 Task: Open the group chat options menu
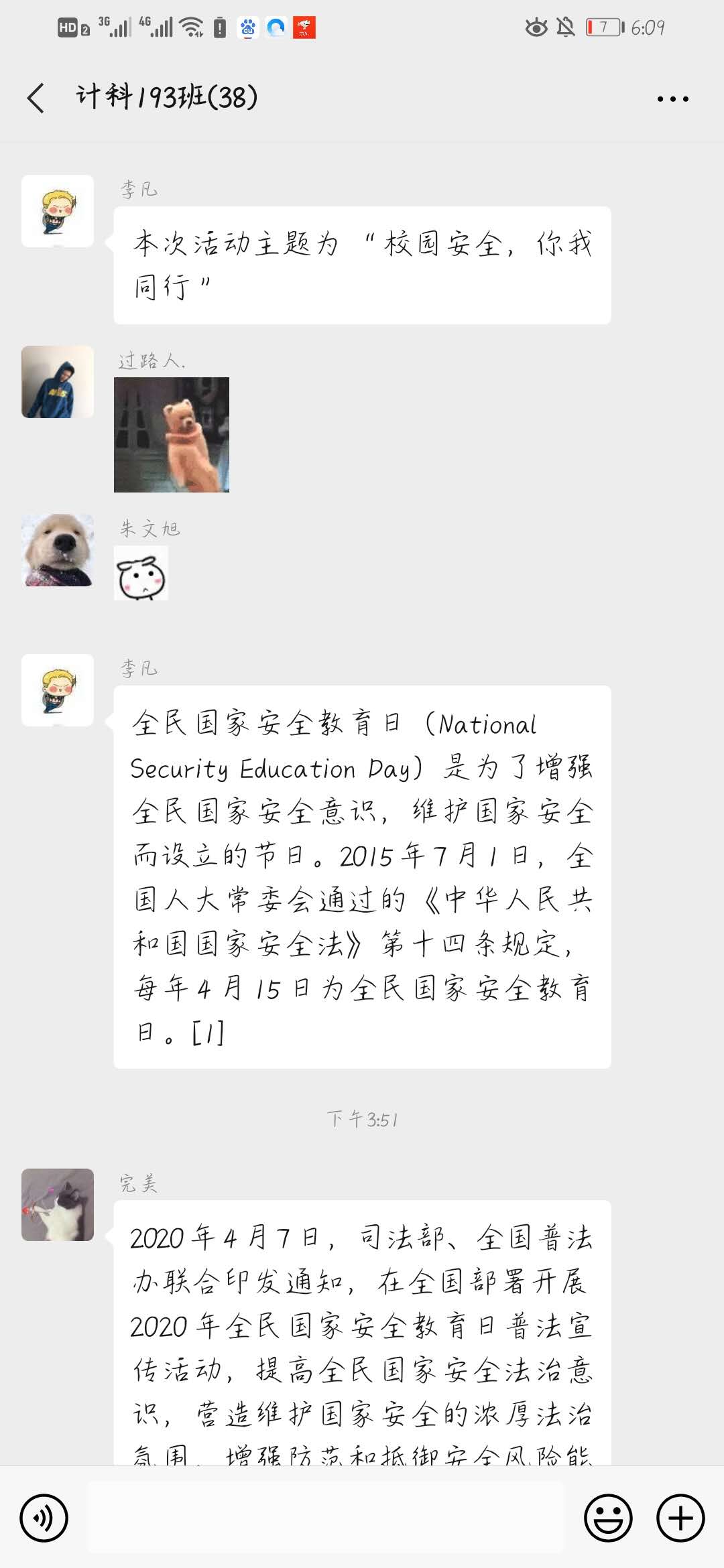[x=672, y=99]
